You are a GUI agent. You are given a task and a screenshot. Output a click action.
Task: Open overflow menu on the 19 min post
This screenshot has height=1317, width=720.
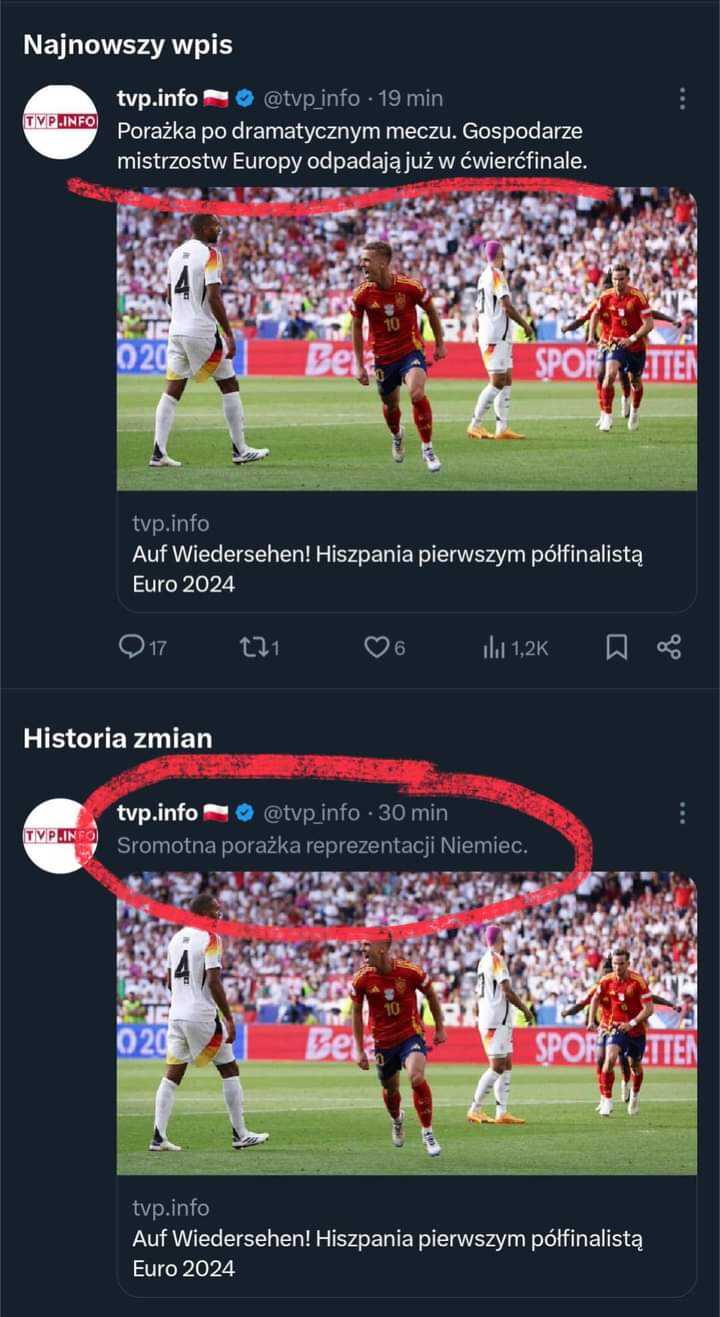coord(682,98)
